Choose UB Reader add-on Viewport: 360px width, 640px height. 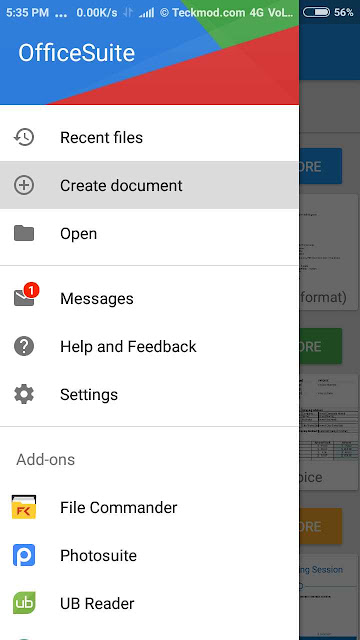pyautogui.click(x=149, y=603)
